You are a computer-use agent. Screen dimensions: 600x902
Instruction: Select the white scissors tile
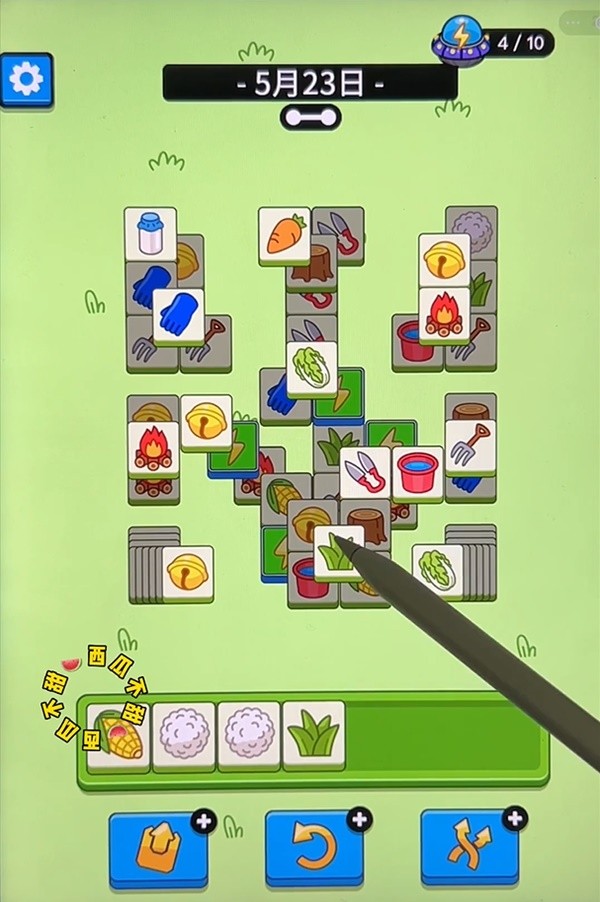click(x=364, y=472)
